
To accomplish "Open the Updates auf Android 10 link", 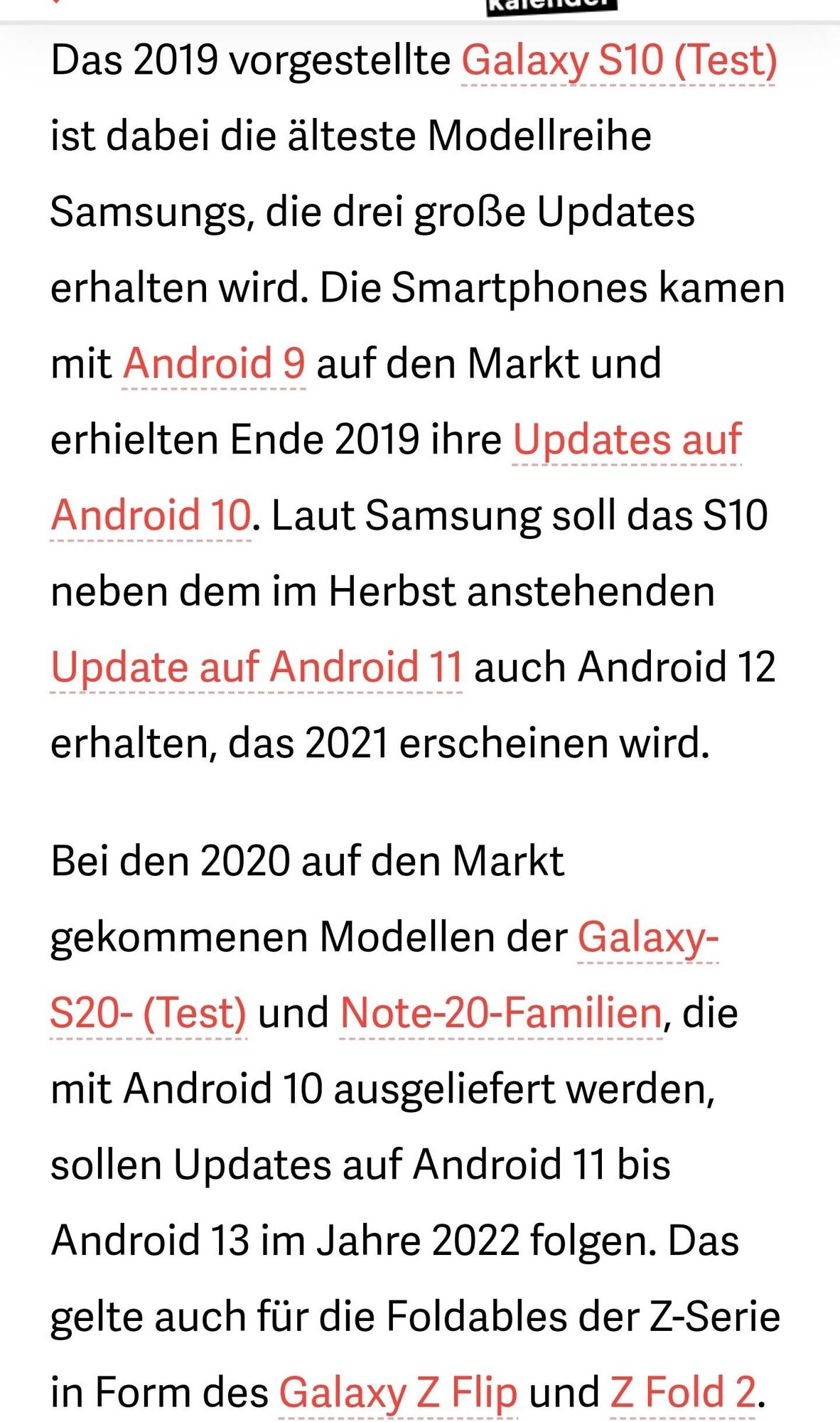I will [x=626, y=440].
